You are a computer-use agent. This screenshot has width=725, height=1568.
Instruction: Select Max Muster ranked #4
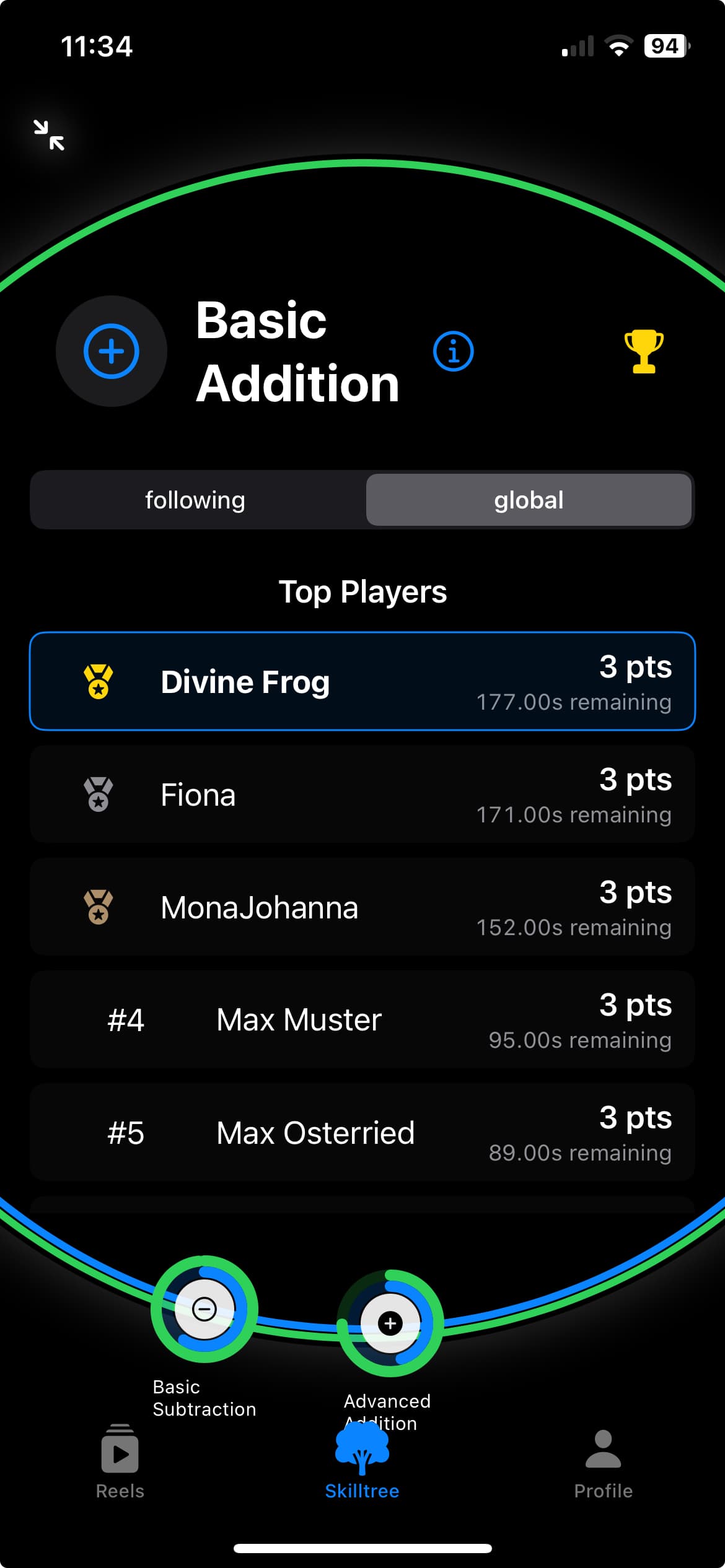tap(362, 1020)
